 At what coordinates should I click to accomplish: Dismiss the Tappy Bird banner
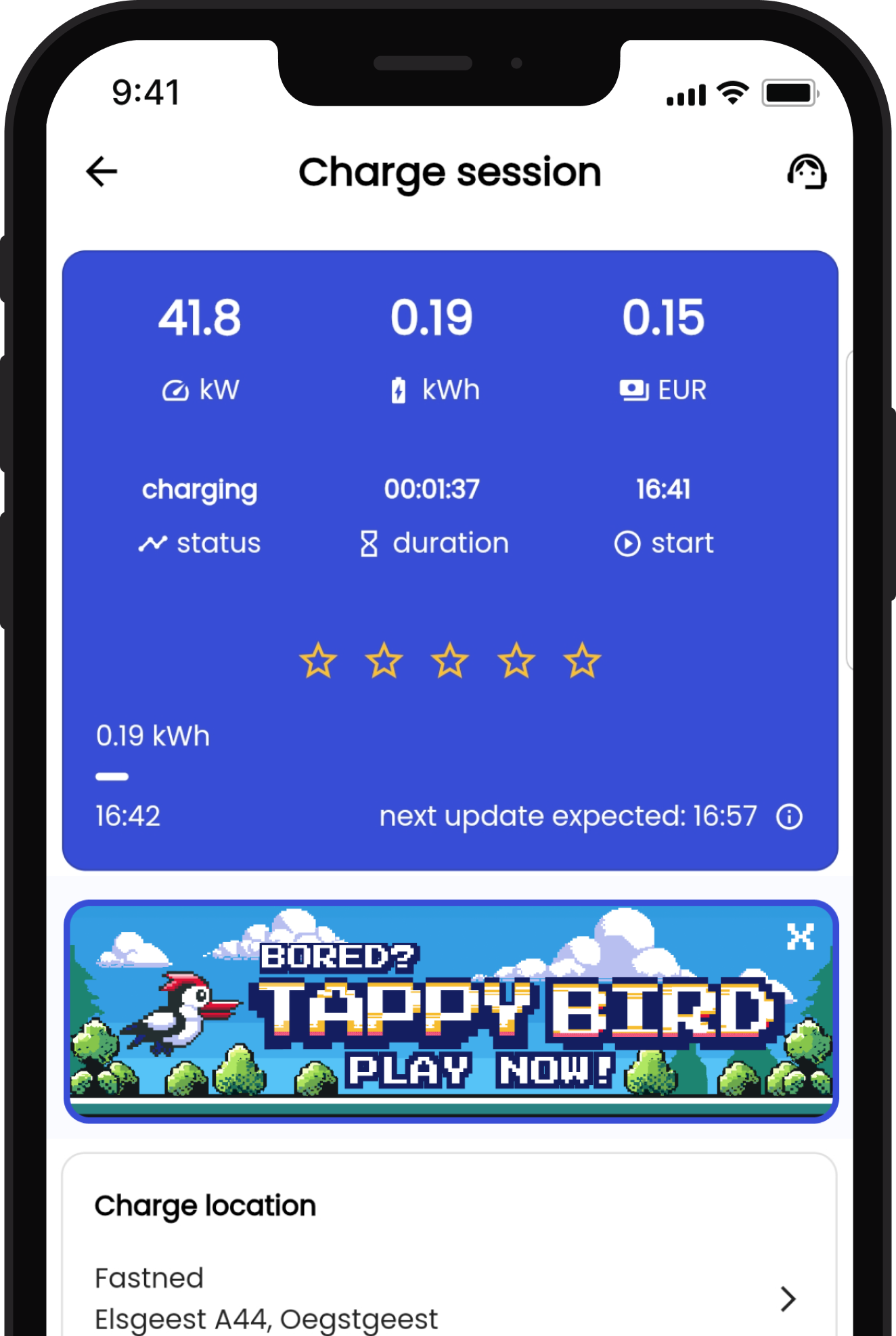[801, 937]
